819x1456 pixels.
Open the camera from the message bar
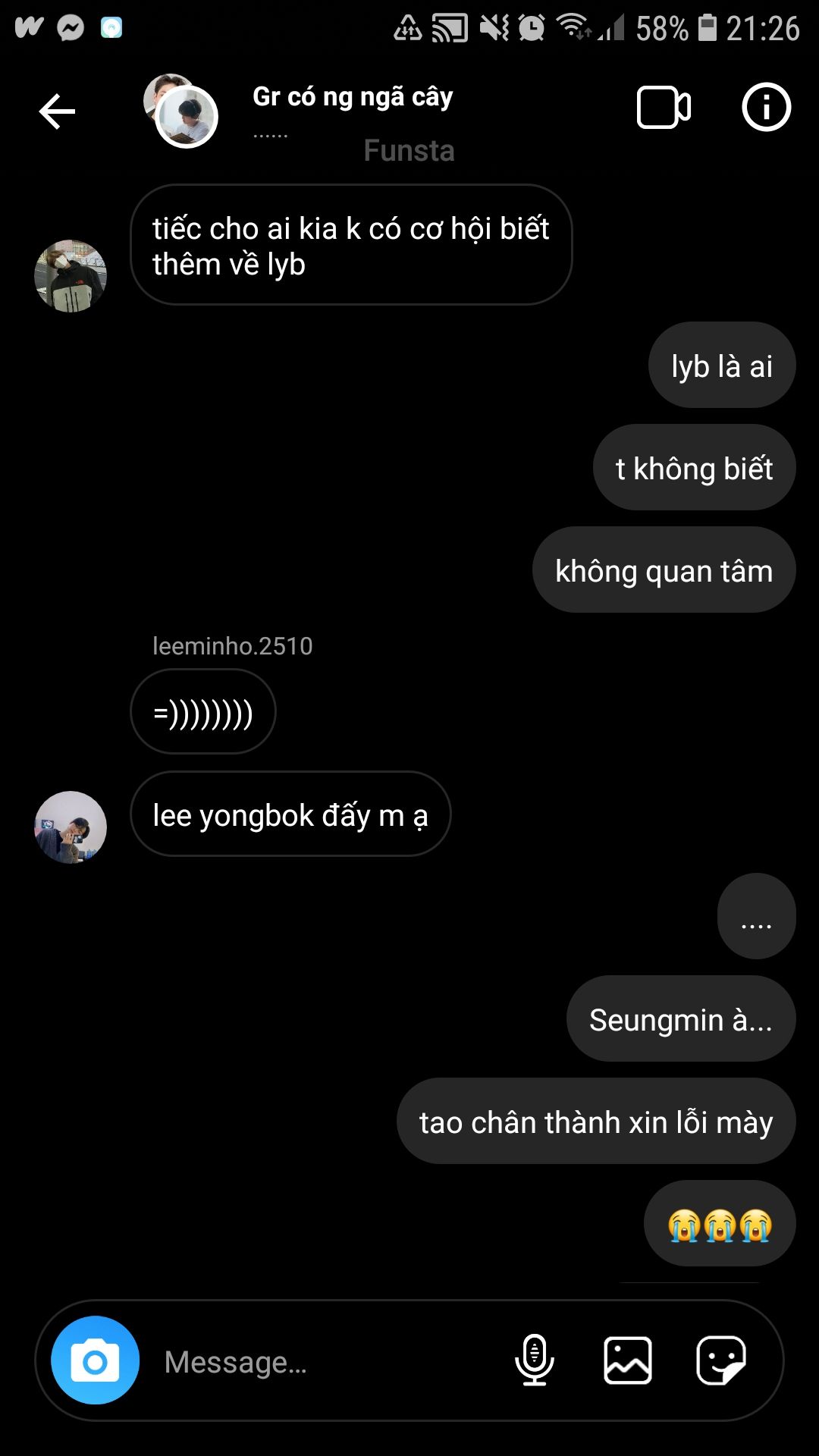click(95, 1360)
